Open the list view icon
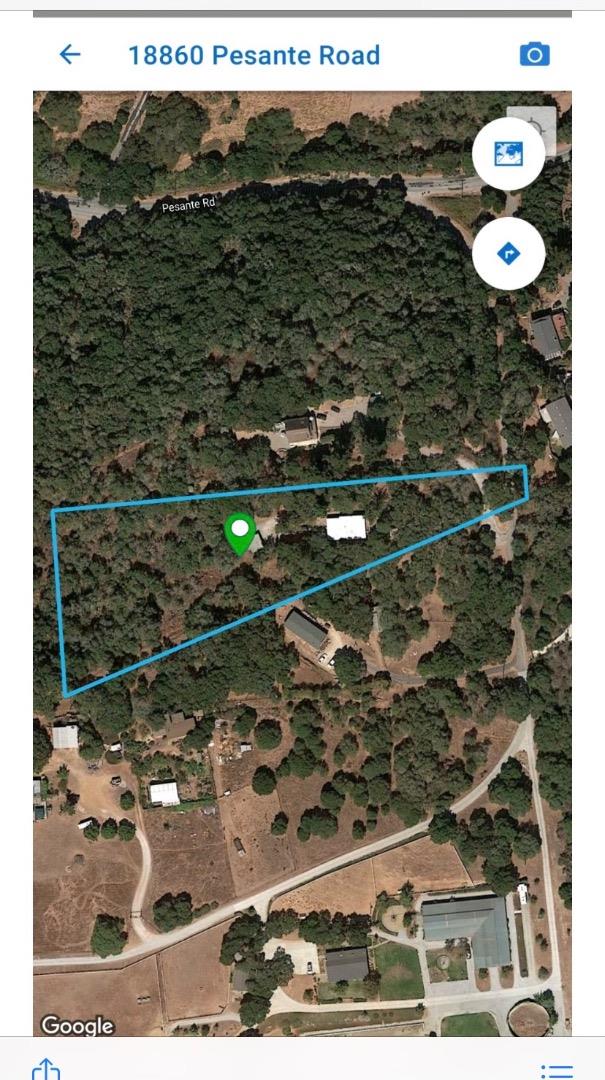The width and height of the screenshot is (605, 1080). click(557, 1072)
